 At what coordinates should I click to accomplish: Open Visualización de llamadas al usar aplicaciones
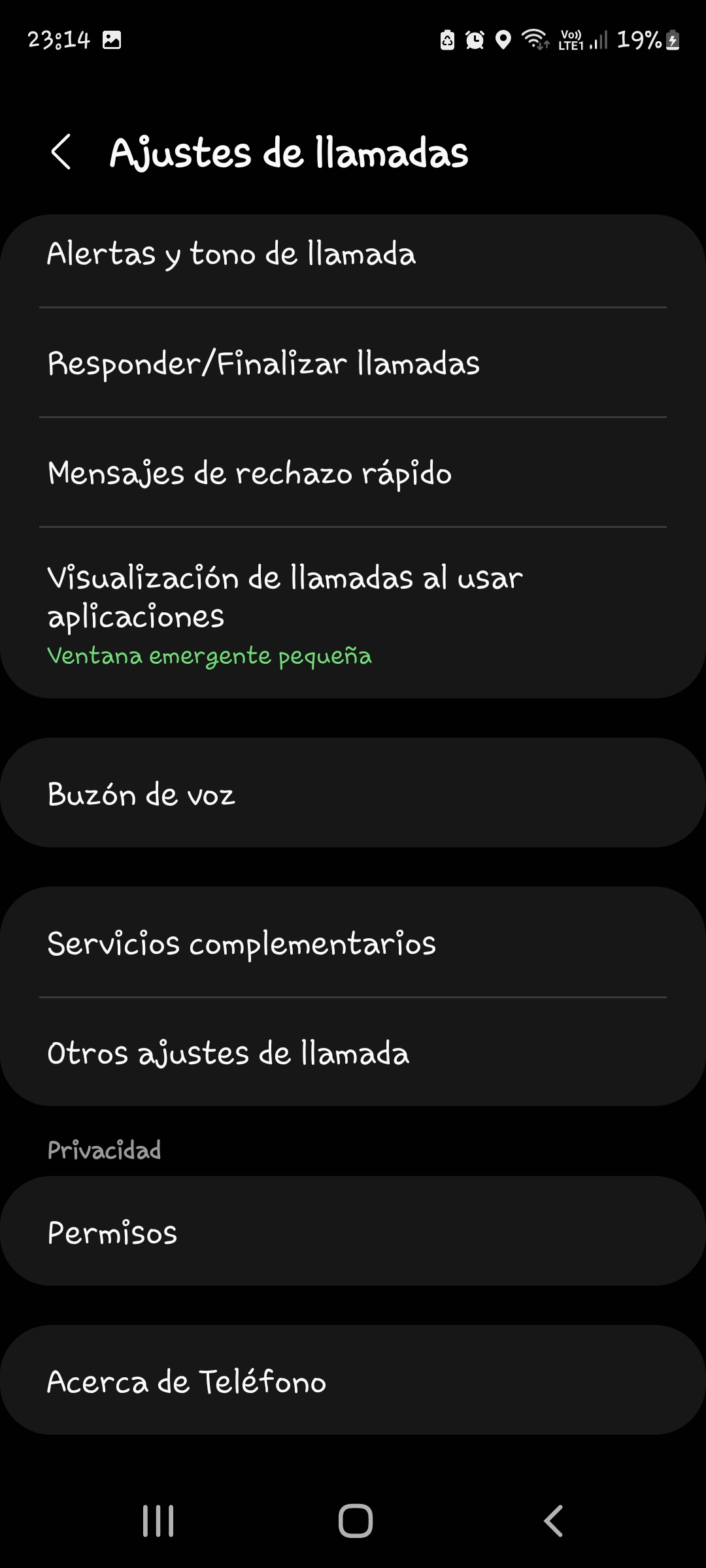pos(353,613)
